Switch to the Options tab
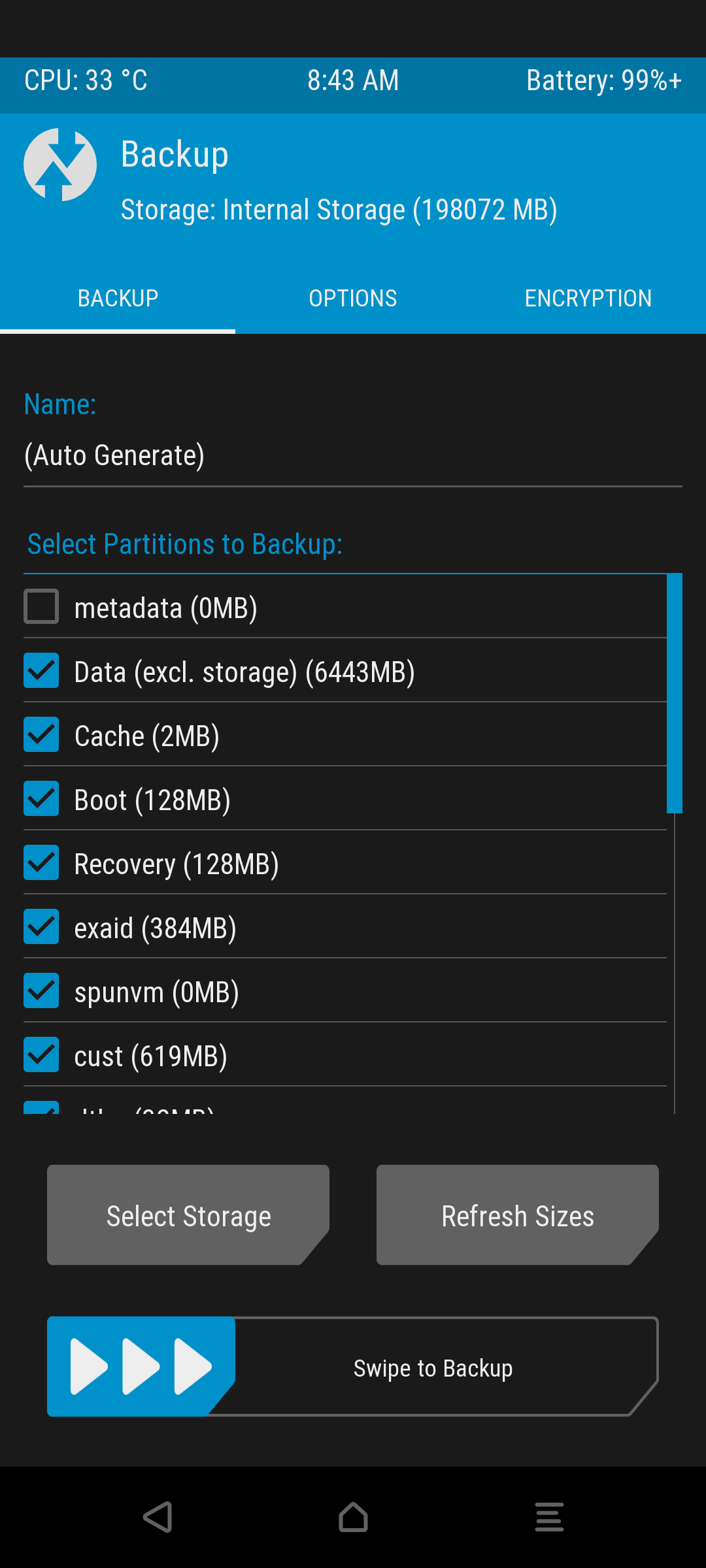This screenshot has width=706, height=1568. 353,298
